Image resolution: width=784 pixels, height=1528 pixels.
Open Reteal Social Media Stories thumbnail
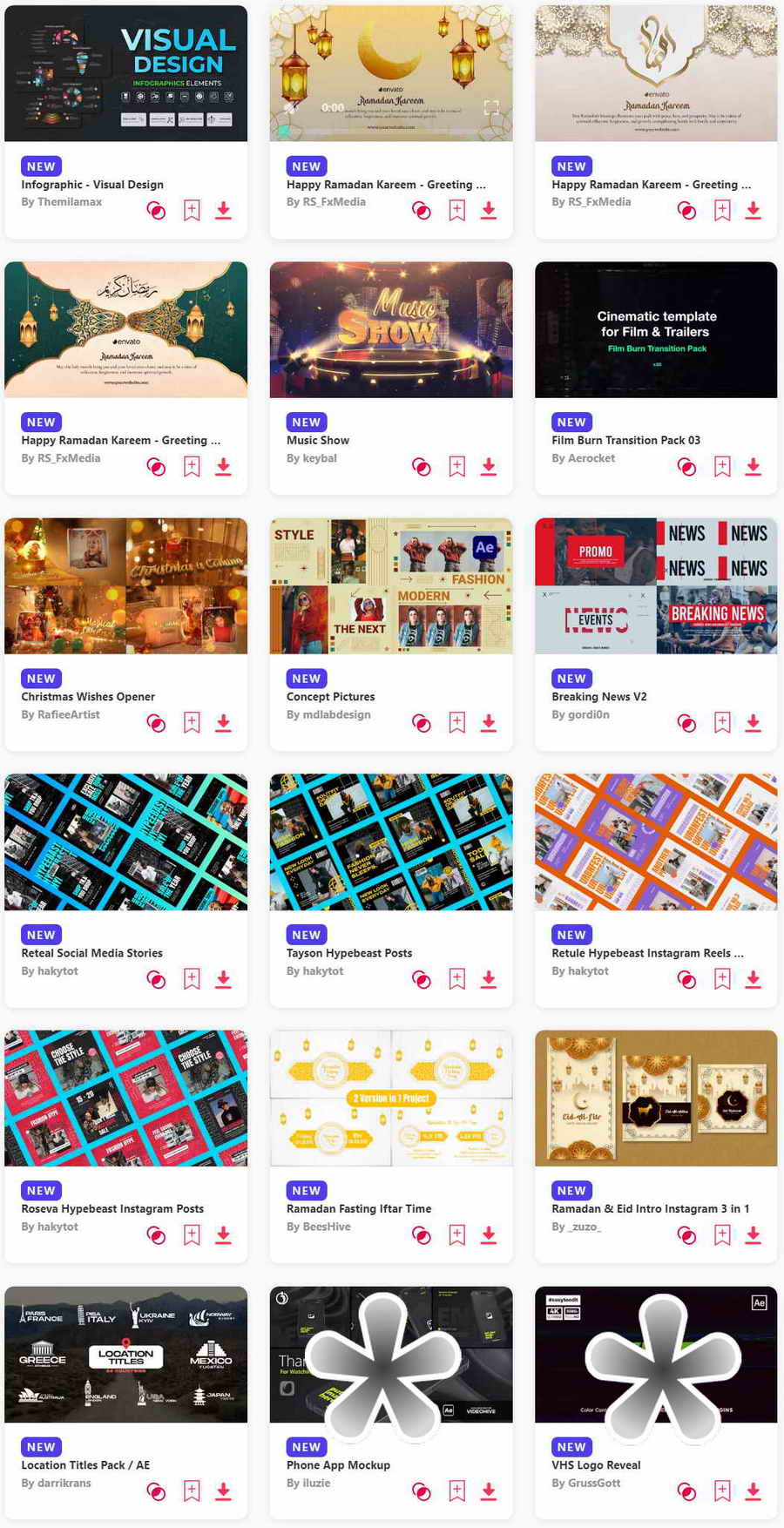(125, 842)
